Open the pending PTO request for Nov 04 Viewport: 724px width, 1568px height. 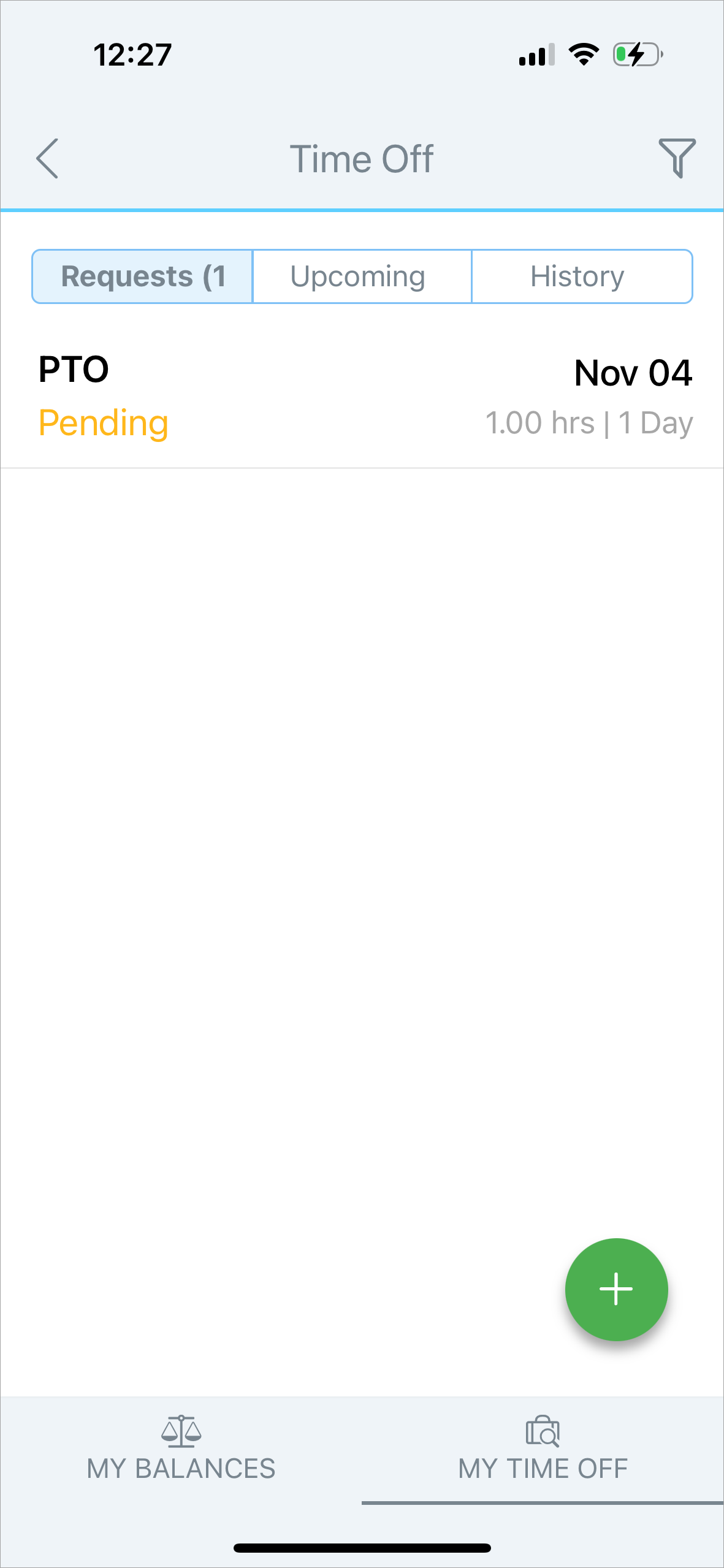[362, 397]
